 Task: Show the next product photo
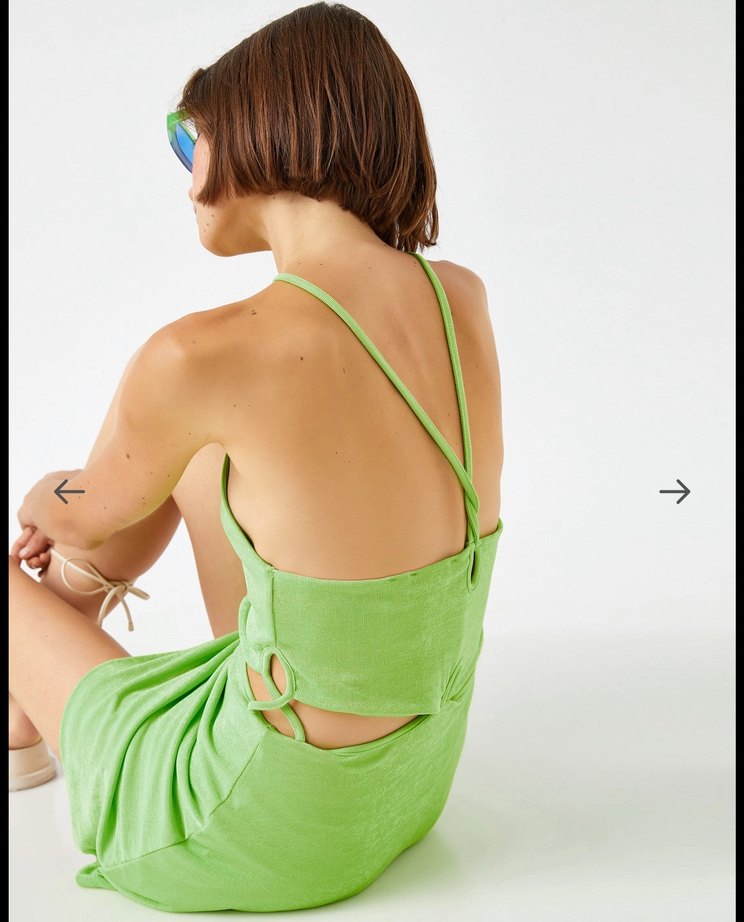click(x=675, y=491)
